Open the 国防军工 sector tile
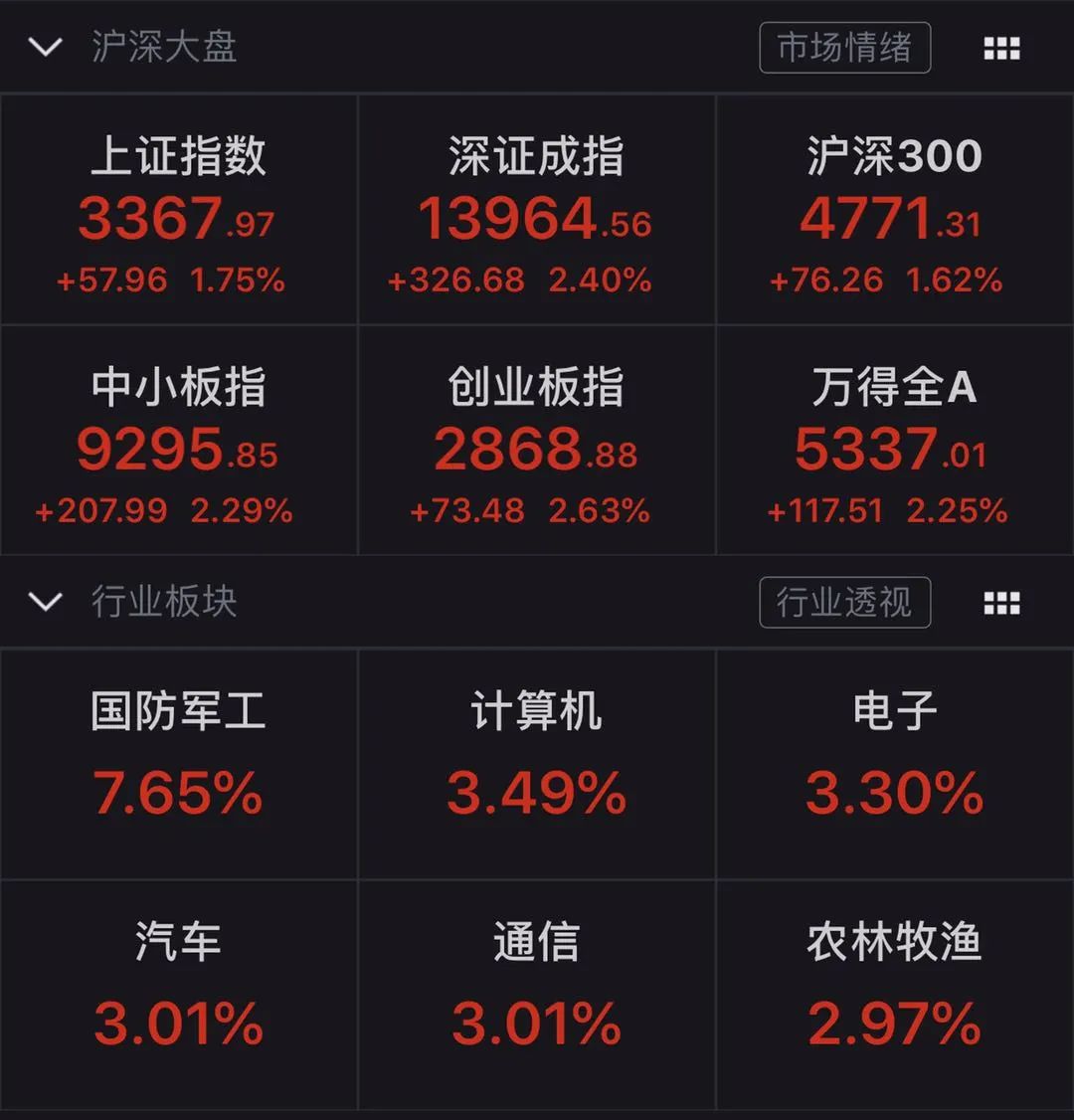Viewport: 1074px width, 1120px height. 178,763
